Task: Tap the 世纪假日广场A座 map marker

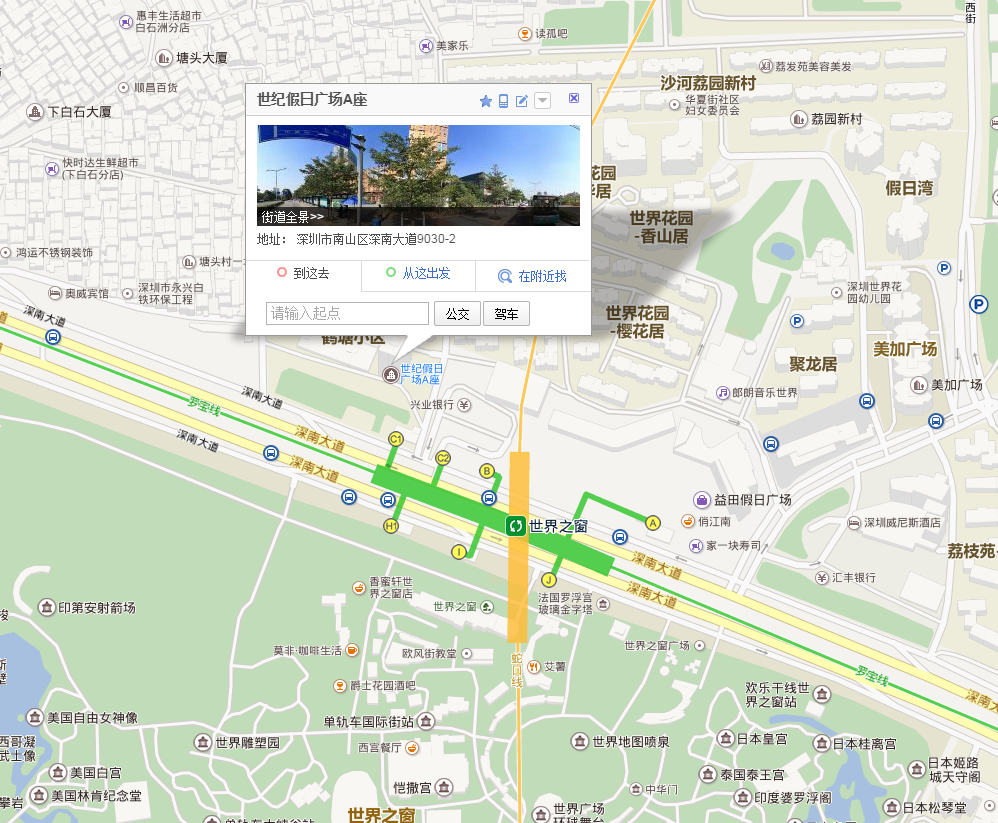Action: coord(391,375)
